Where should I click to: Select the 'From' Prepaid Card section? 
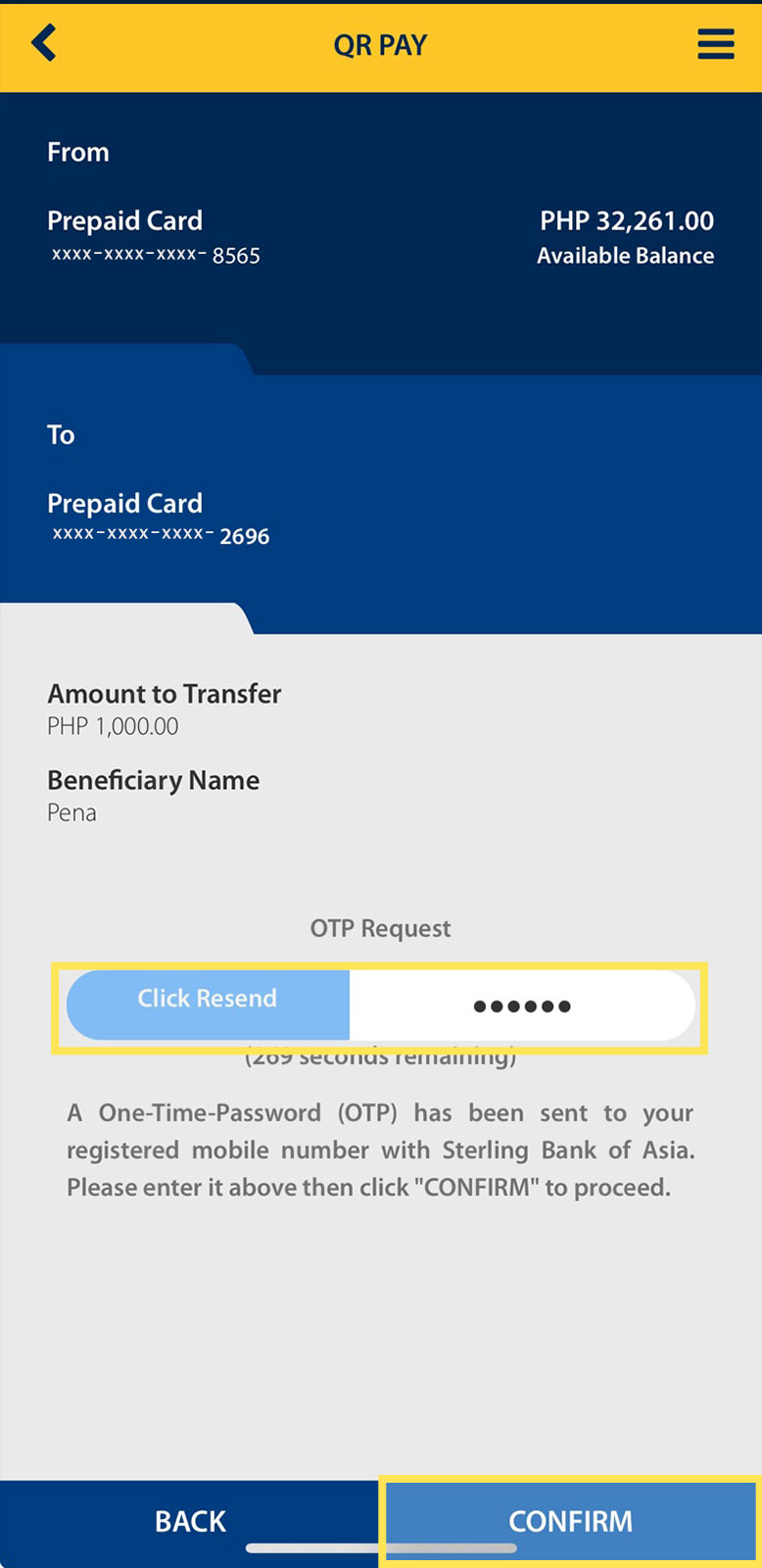click(x=125, y=220)
